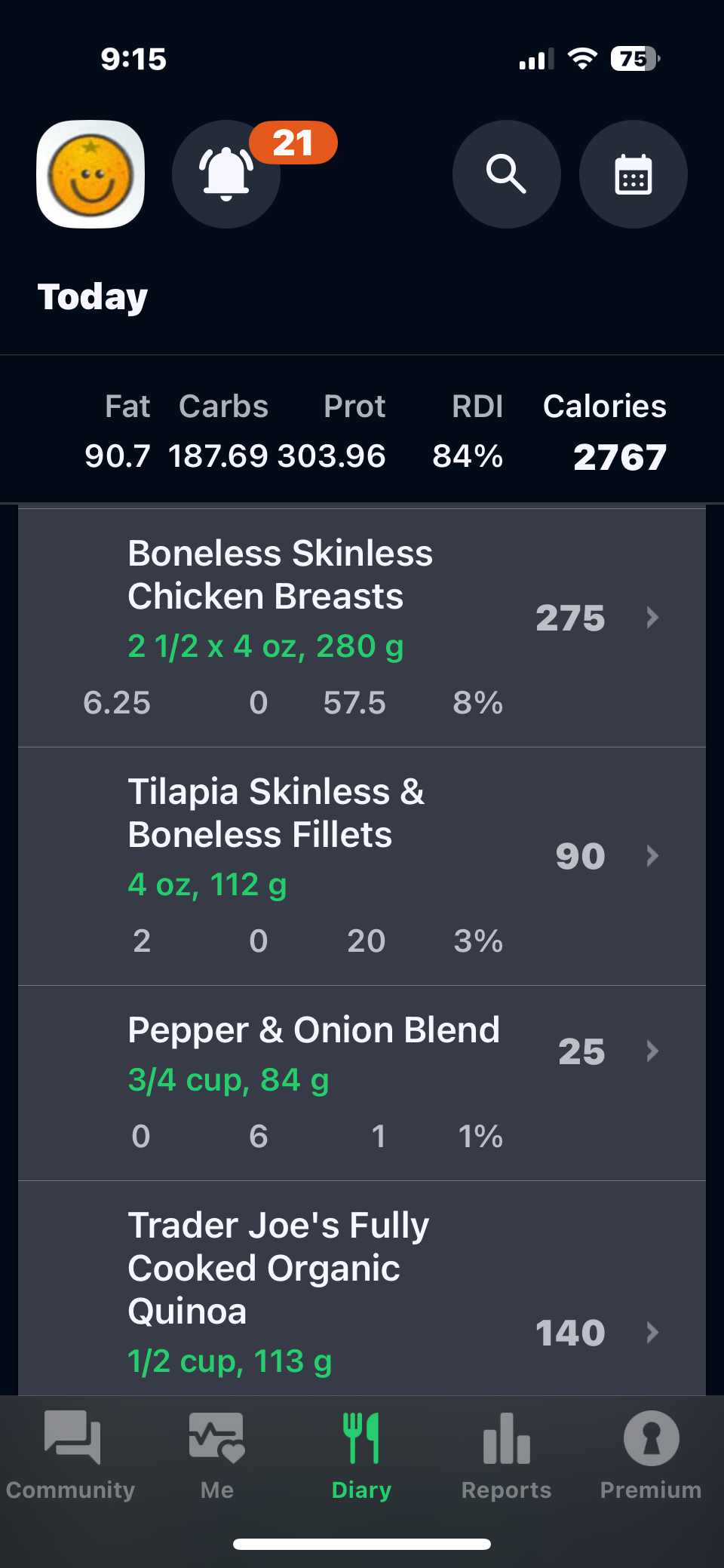This screenshot has height=1568, width=724.
Task: Switch to the Me tab
Action: [217, 1454]
